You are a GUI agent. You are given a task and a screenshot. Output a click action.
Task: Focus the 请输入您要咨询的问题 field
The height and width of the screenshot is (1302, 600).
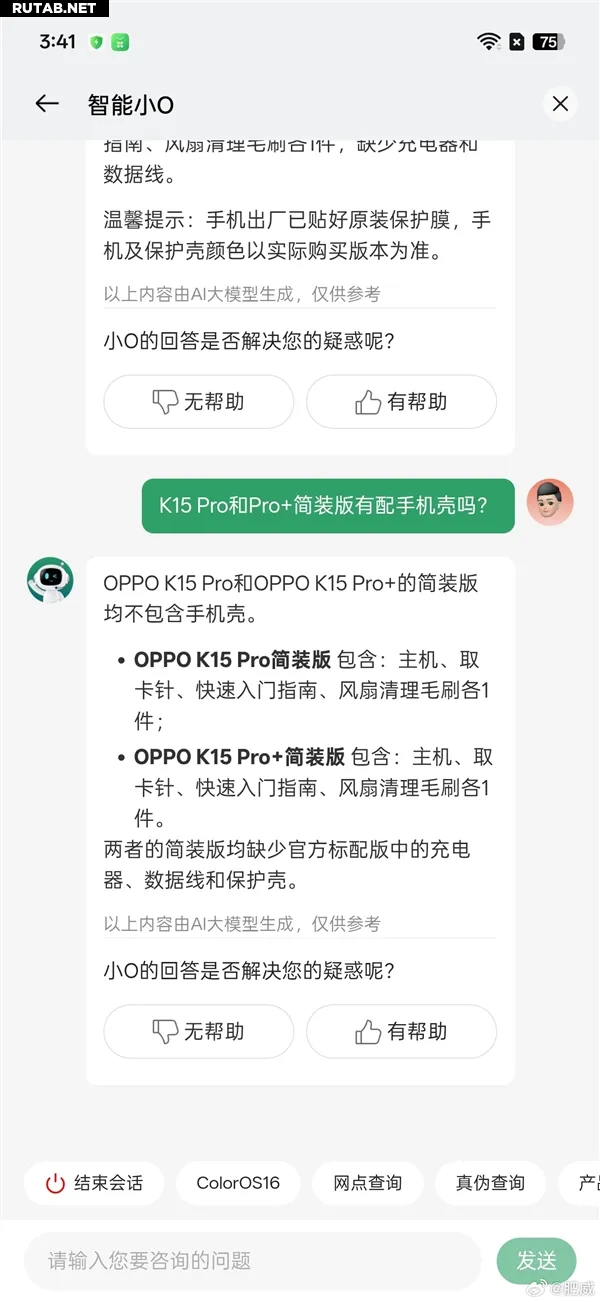[x=250, y=1261]
